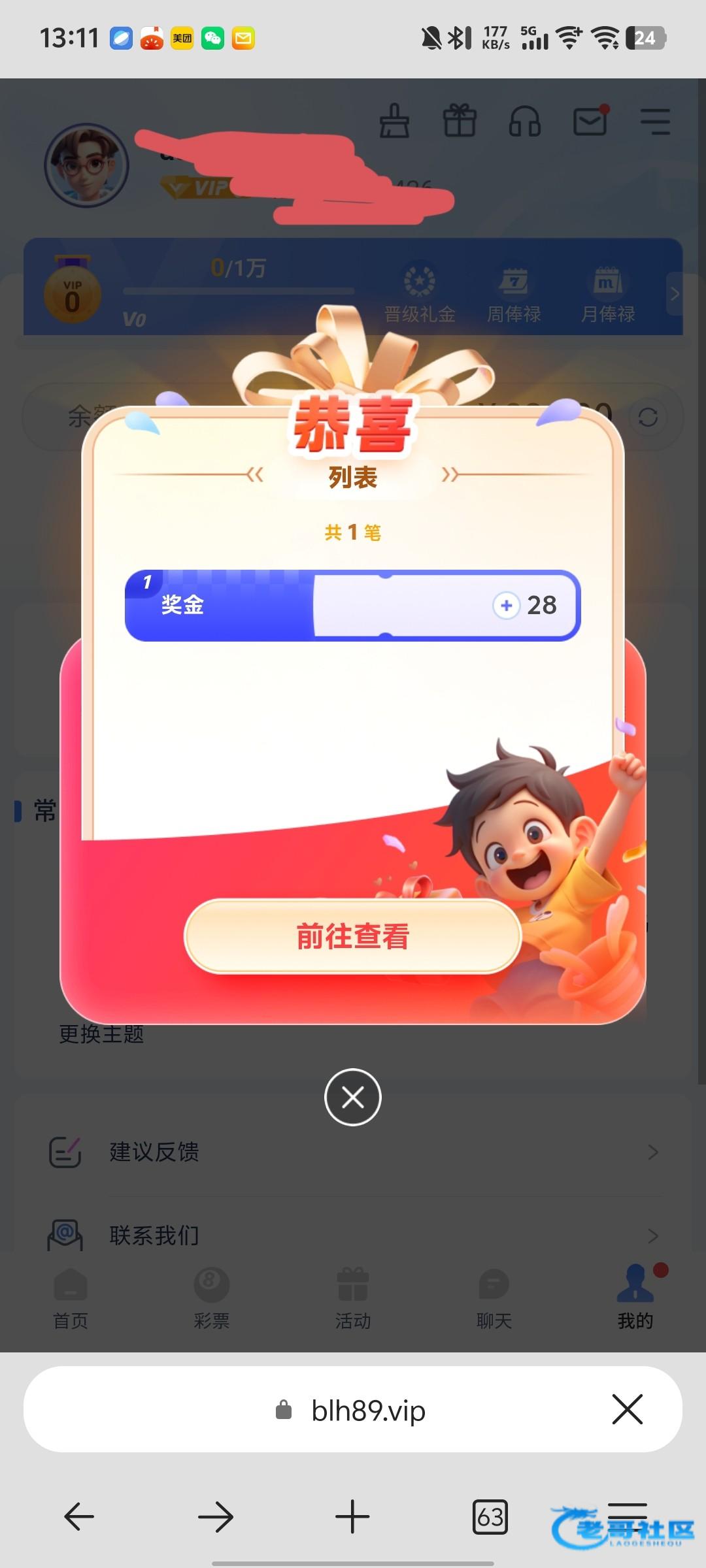The height and width of the screenshot is (1568, 706).
Task: Open a new browser tab
Action: pos(352,1516)
